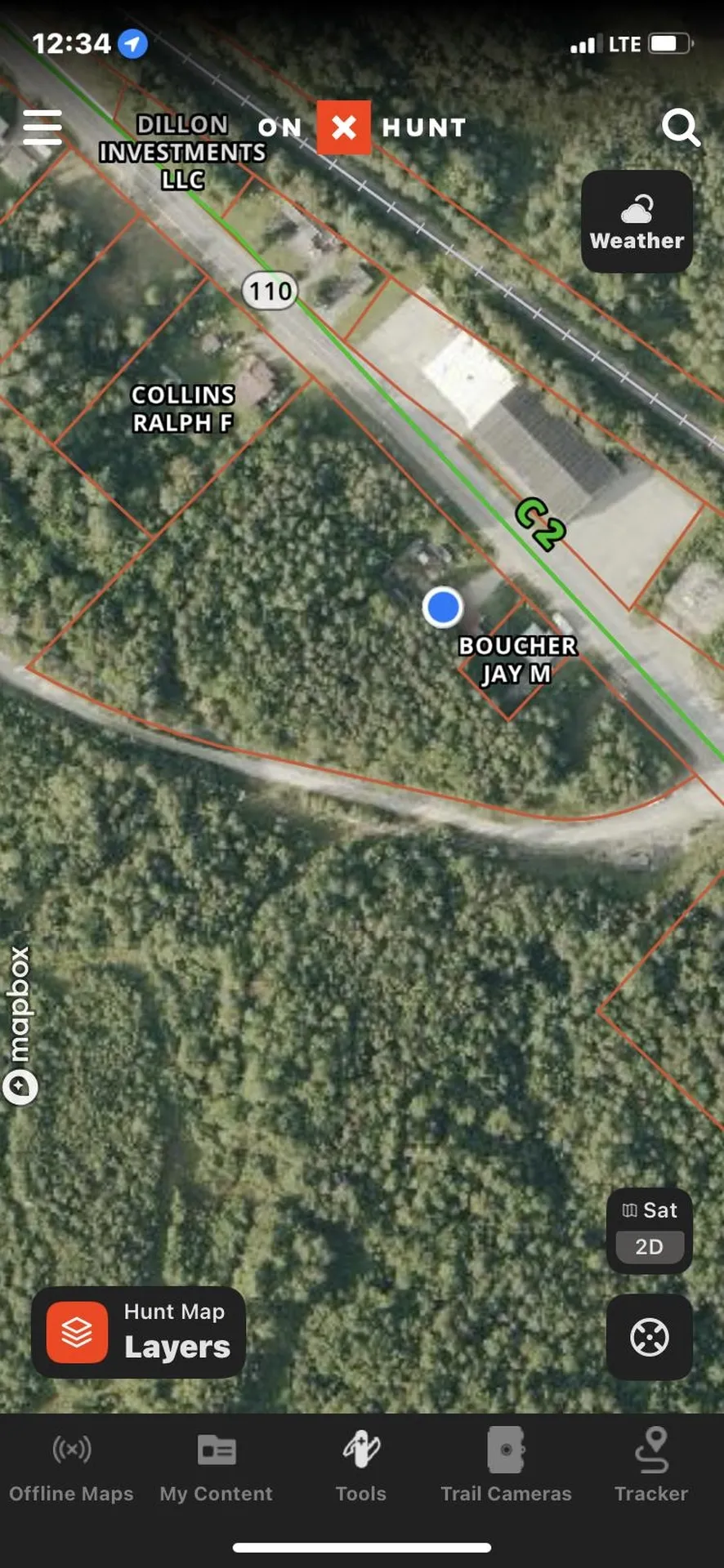Open the hamburger navigation menu

(x=42, y=127)
